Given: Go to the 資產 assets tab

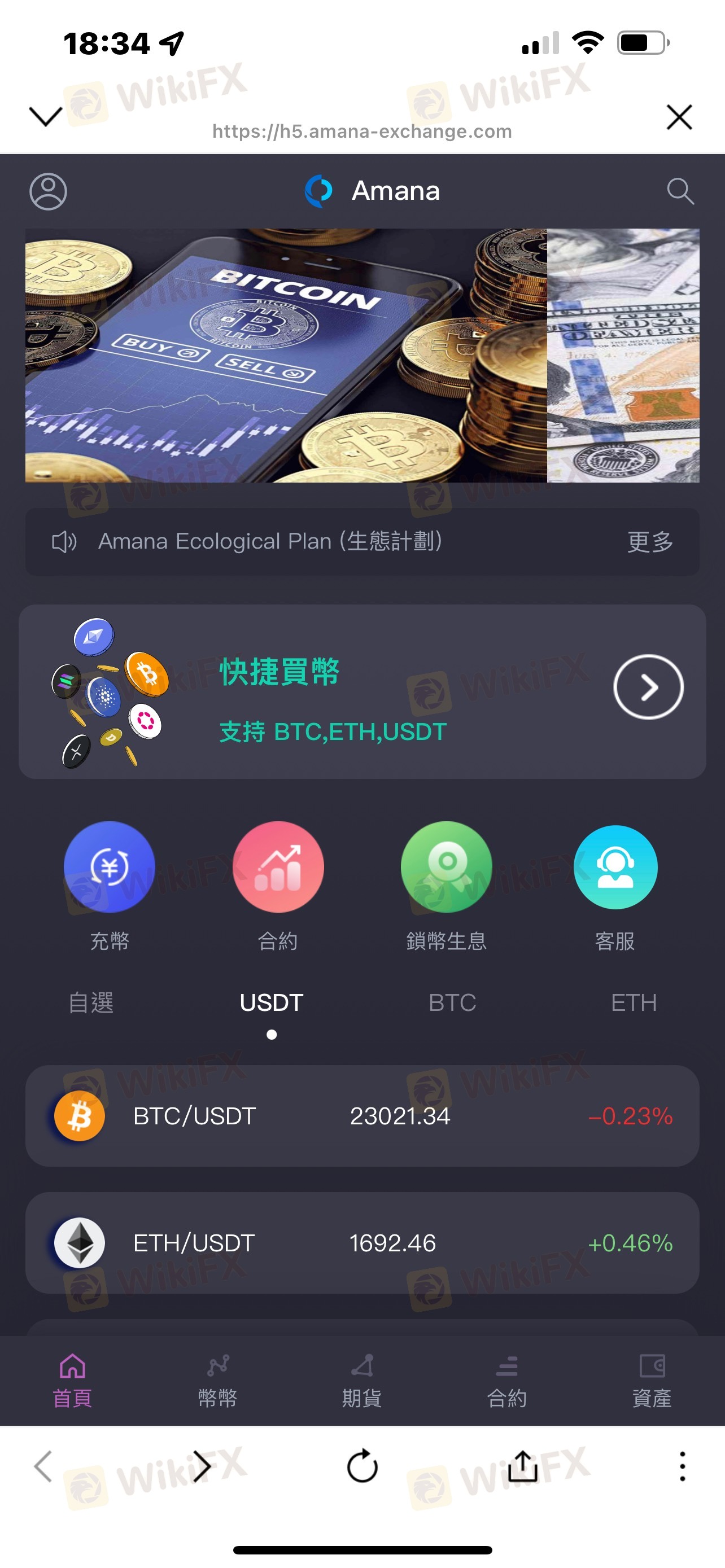Looking at the screenshot, I should click(x=652, y=1381).
